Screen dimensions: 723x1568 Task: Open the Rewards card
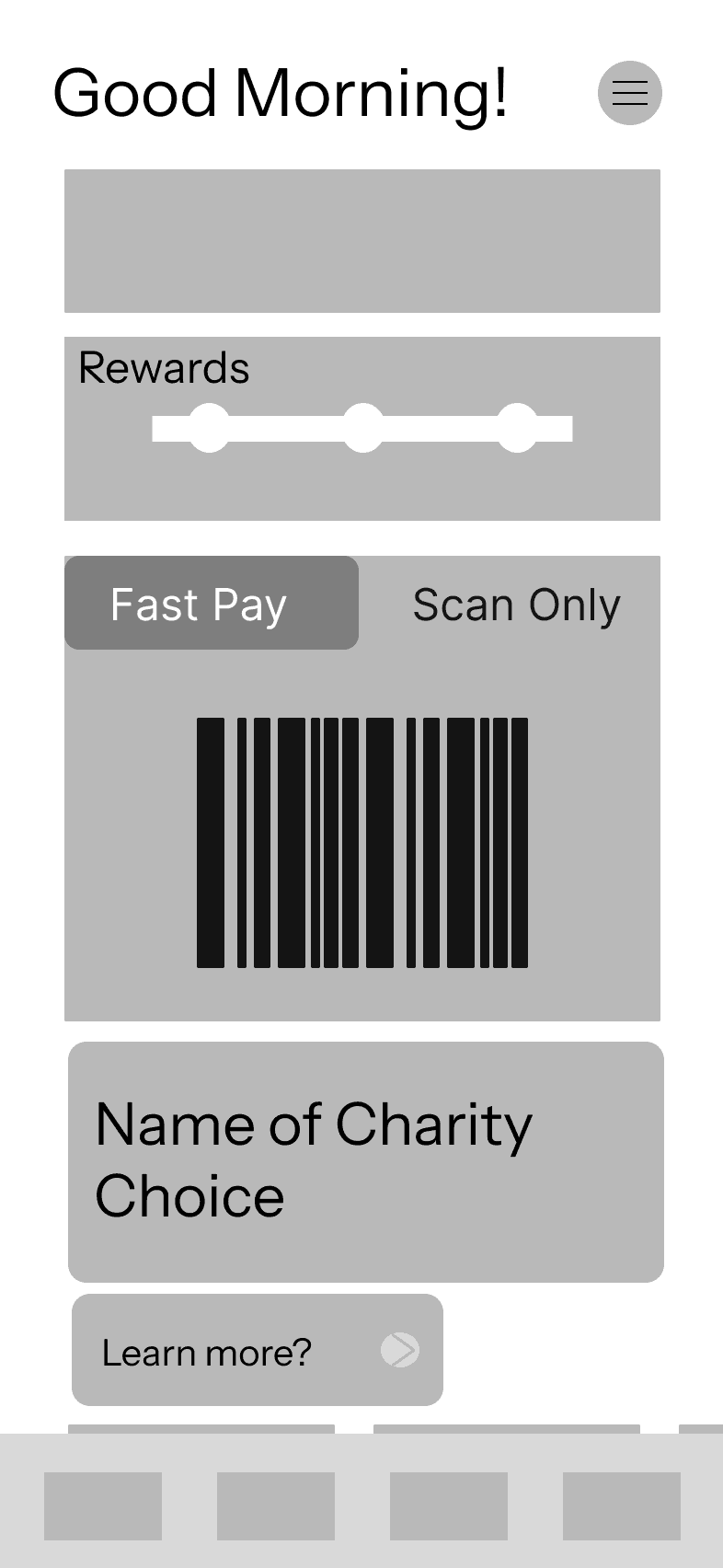tap(362, 429)
